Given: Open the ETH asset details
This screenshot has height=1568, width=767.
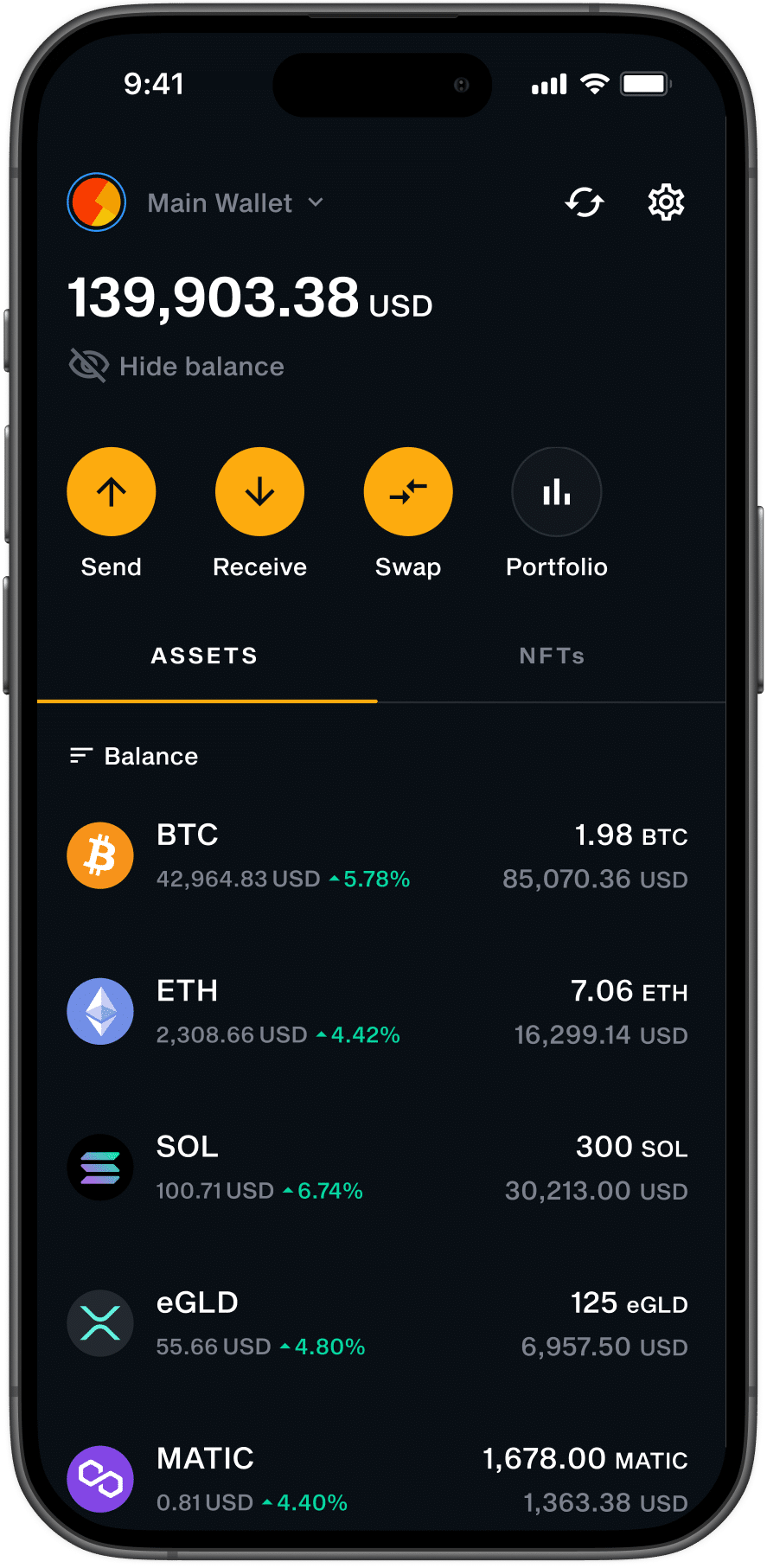Looking at the screenshot, I should 378,1012.
